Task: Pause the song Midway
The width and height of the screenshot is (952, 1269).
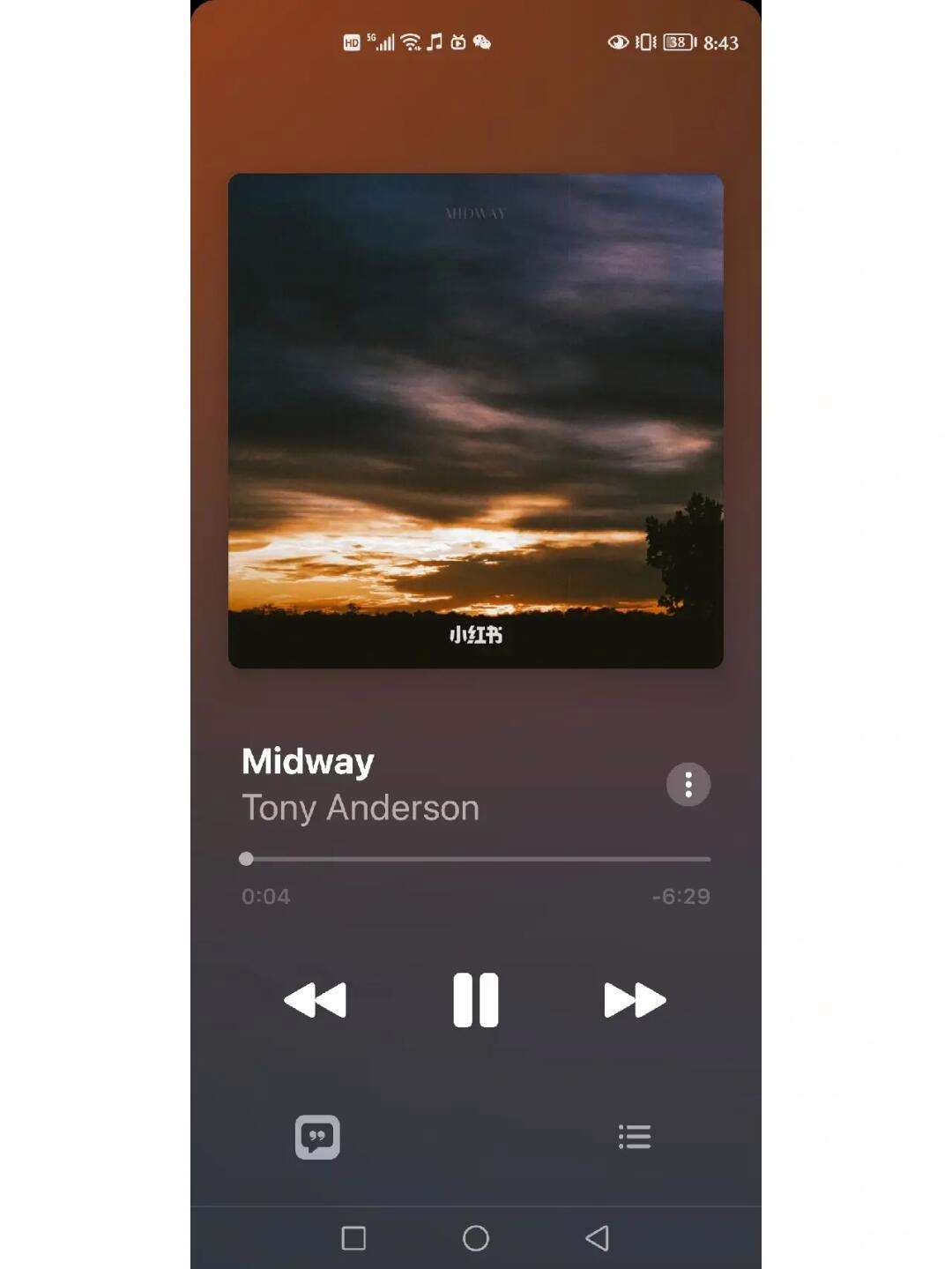Action: (x=475, y=1000)
